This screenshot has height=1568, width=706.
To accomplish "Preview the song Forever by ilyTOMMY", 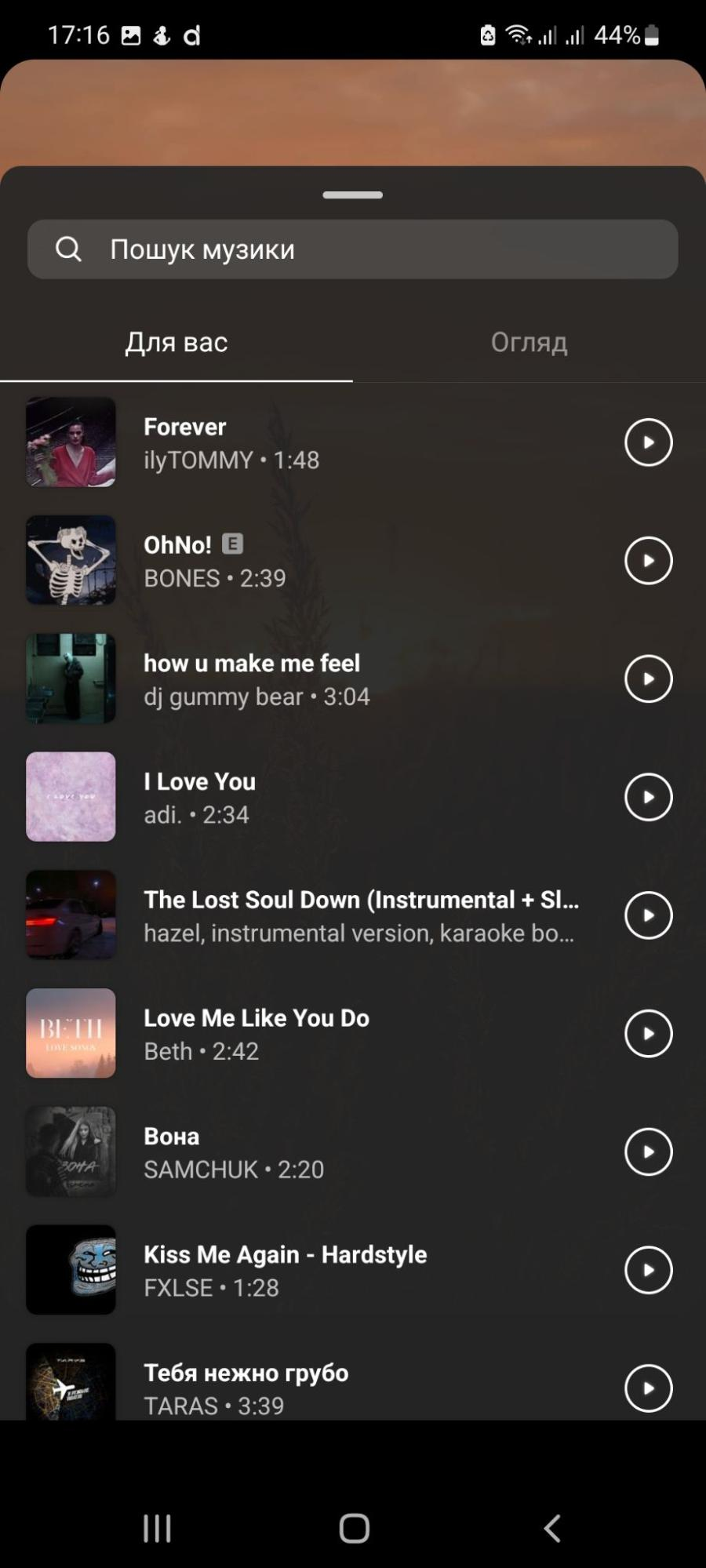I will point(648,442).
